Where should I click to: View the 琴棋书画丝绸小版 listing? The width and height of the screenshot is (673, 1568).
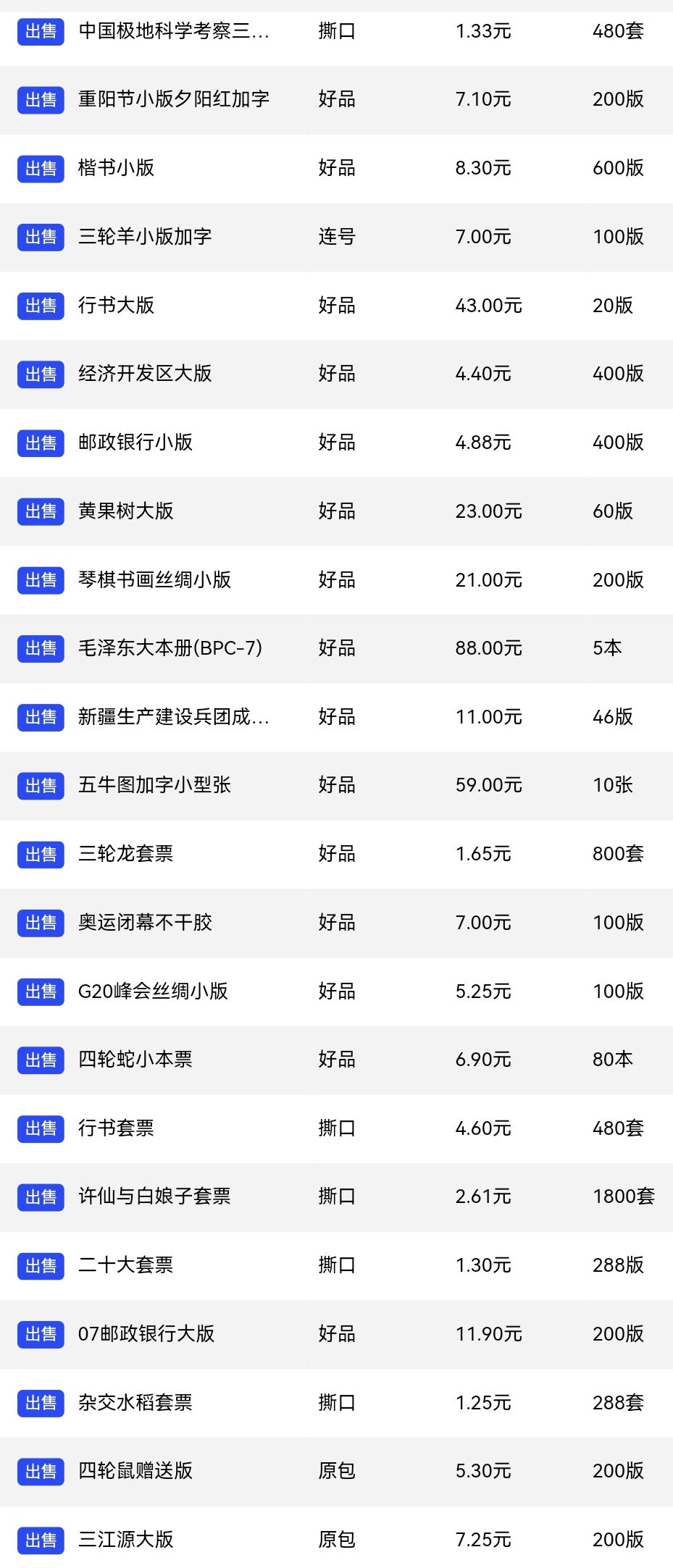pyautogui.click(x=336, y=579)
